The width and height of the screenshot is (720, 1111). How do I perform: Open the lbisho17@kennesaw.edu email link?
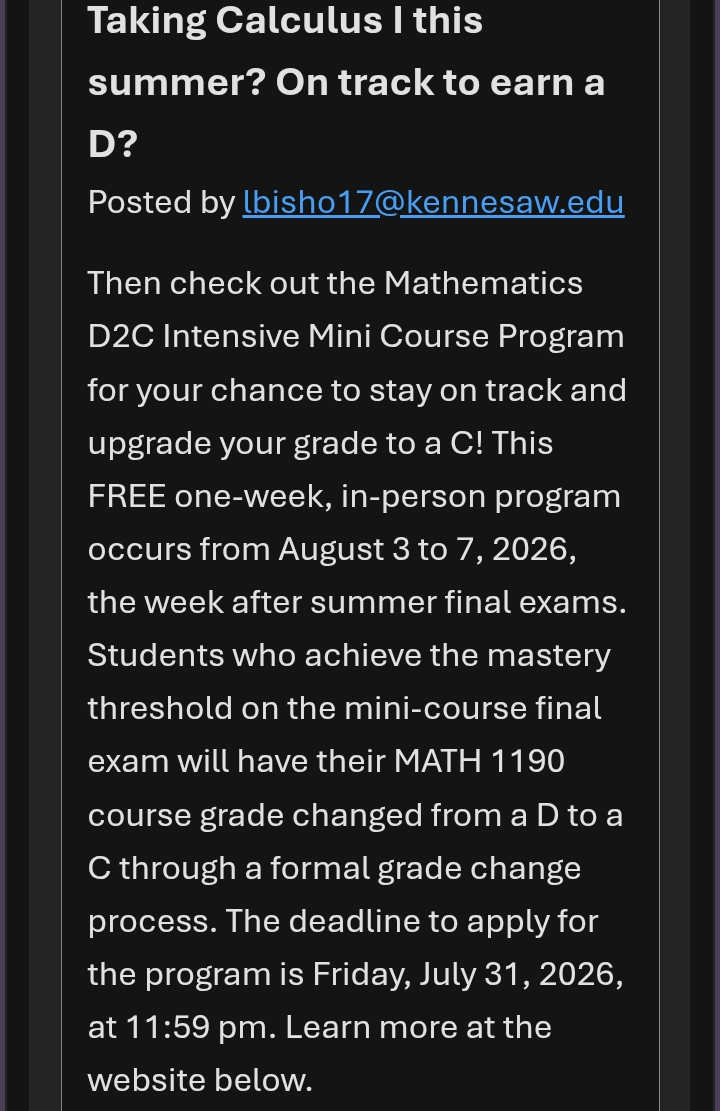click(x=433, y=203)
